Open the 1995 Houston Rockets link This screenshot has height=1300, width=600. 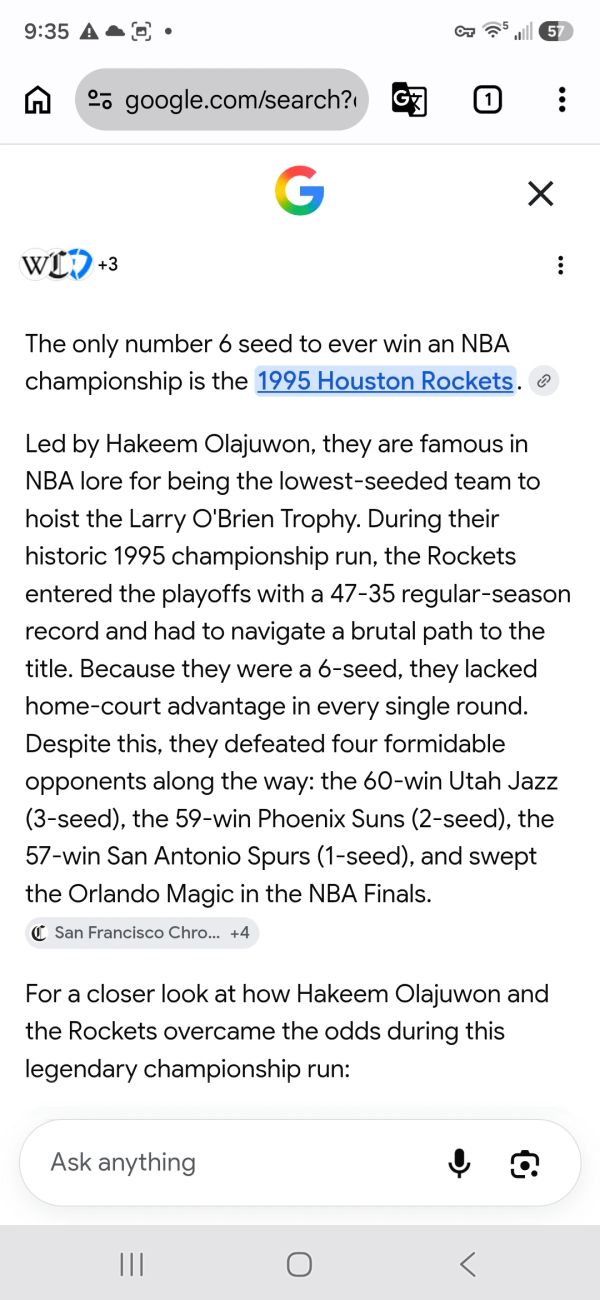[385, 381]
